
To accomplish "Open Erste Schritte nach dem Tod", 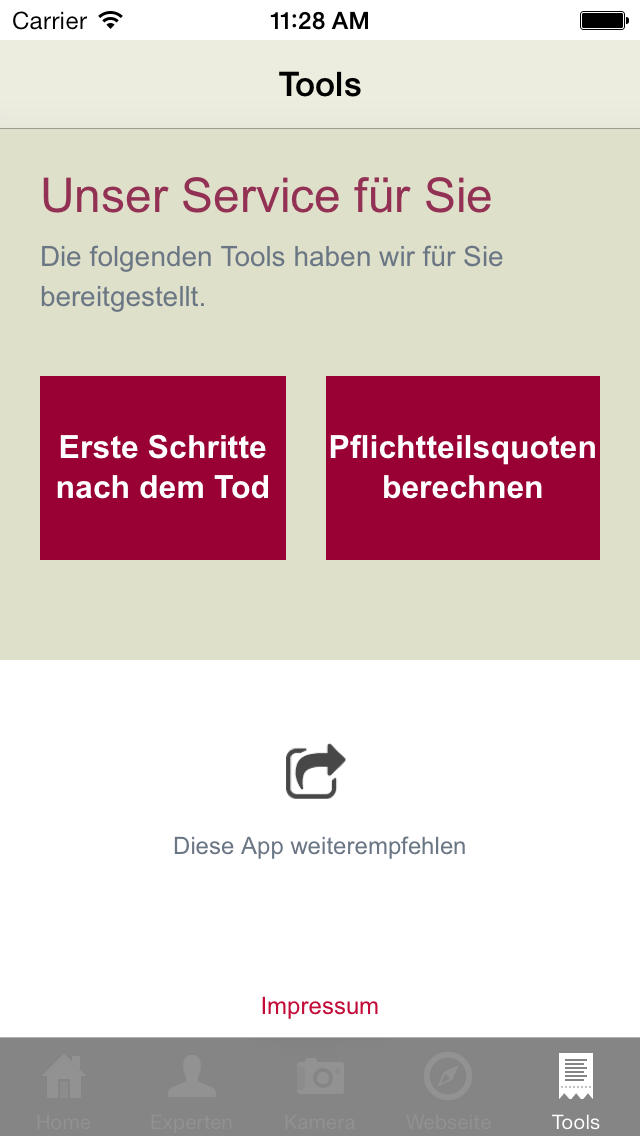I will [x=162, y=467].
